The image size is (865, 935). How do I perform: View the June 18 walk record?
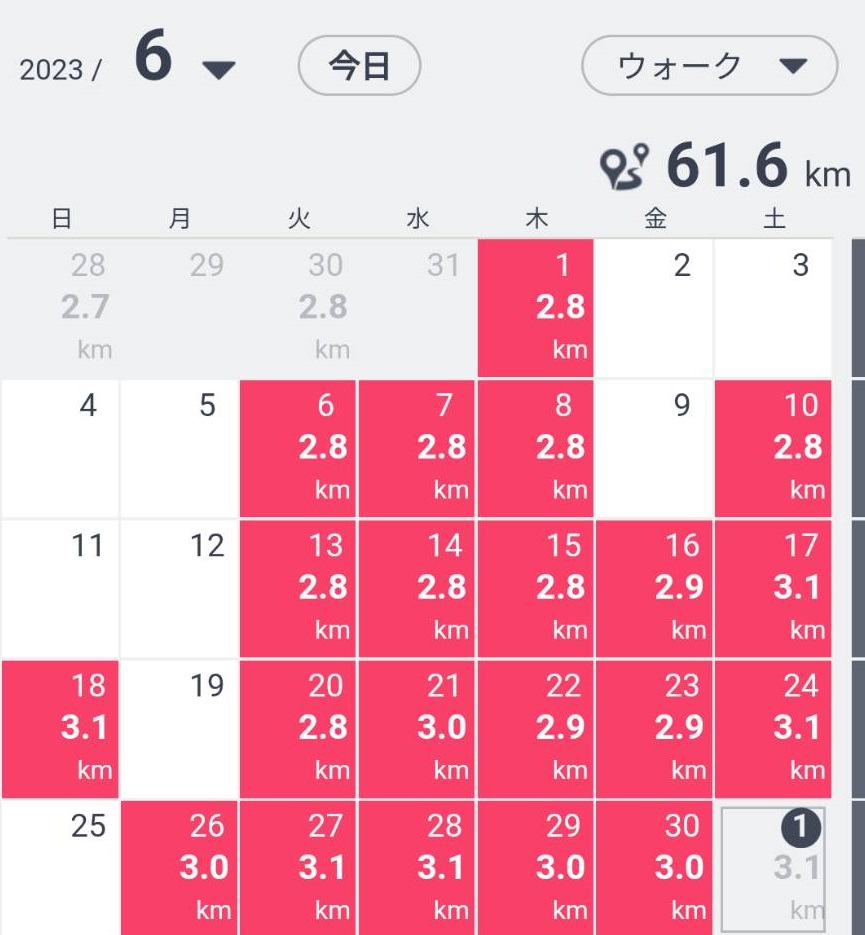pyautogui.click(x=62, y=728)
